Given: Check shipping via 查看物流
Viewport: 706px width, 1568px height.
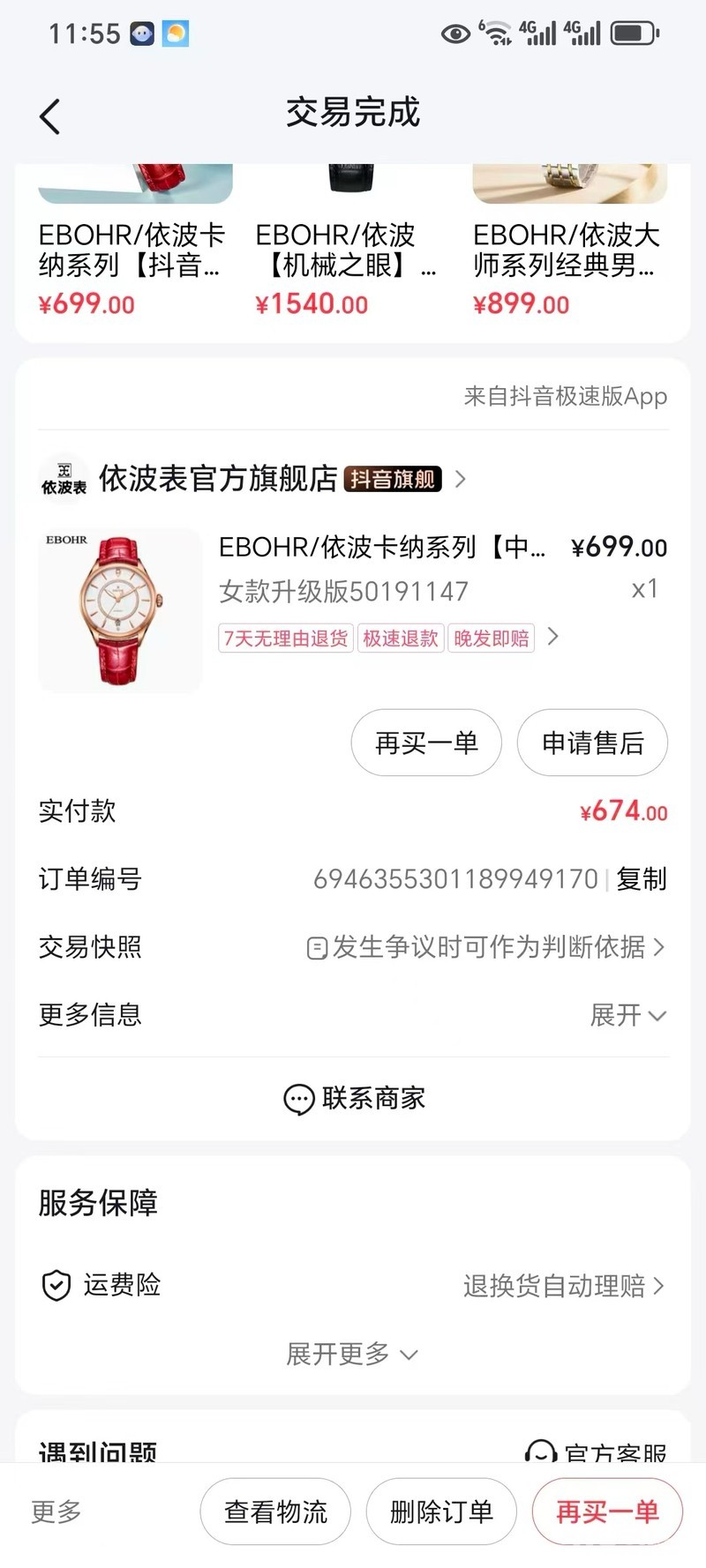Looking at the screenshot, I should point(275,1512).
